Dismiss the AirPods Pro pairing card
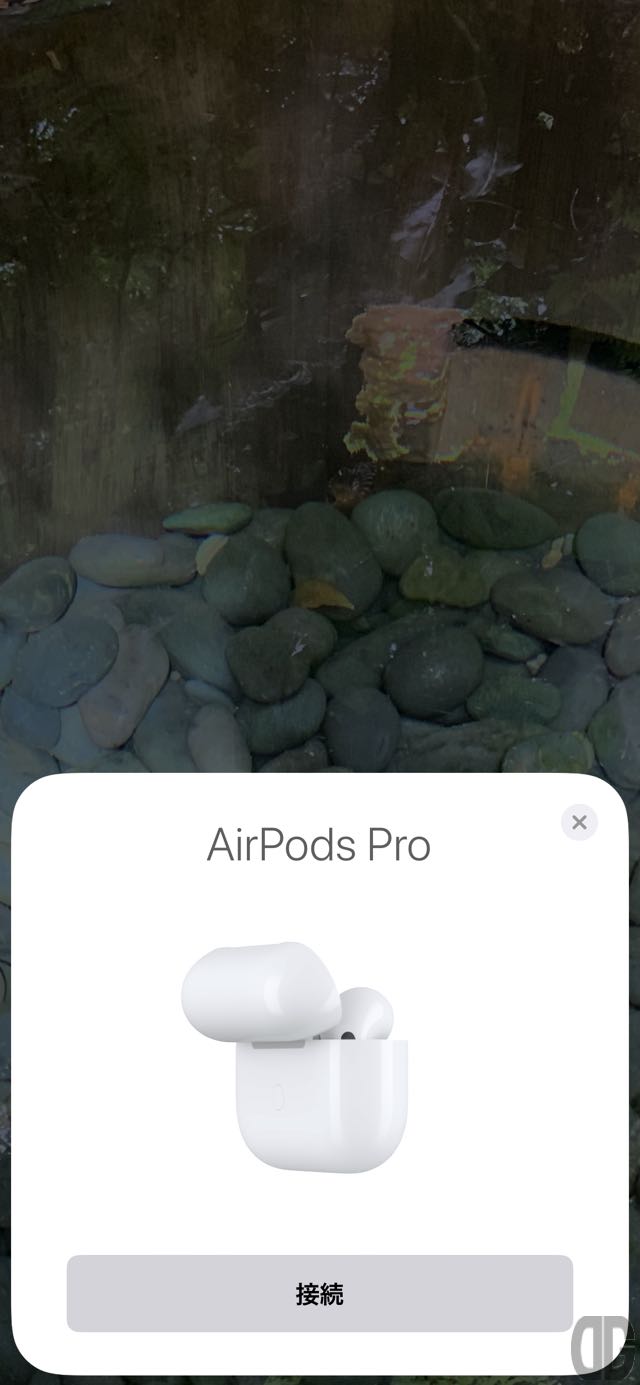The width and height of the screenshot is (640, 1385). coord(579,822)
